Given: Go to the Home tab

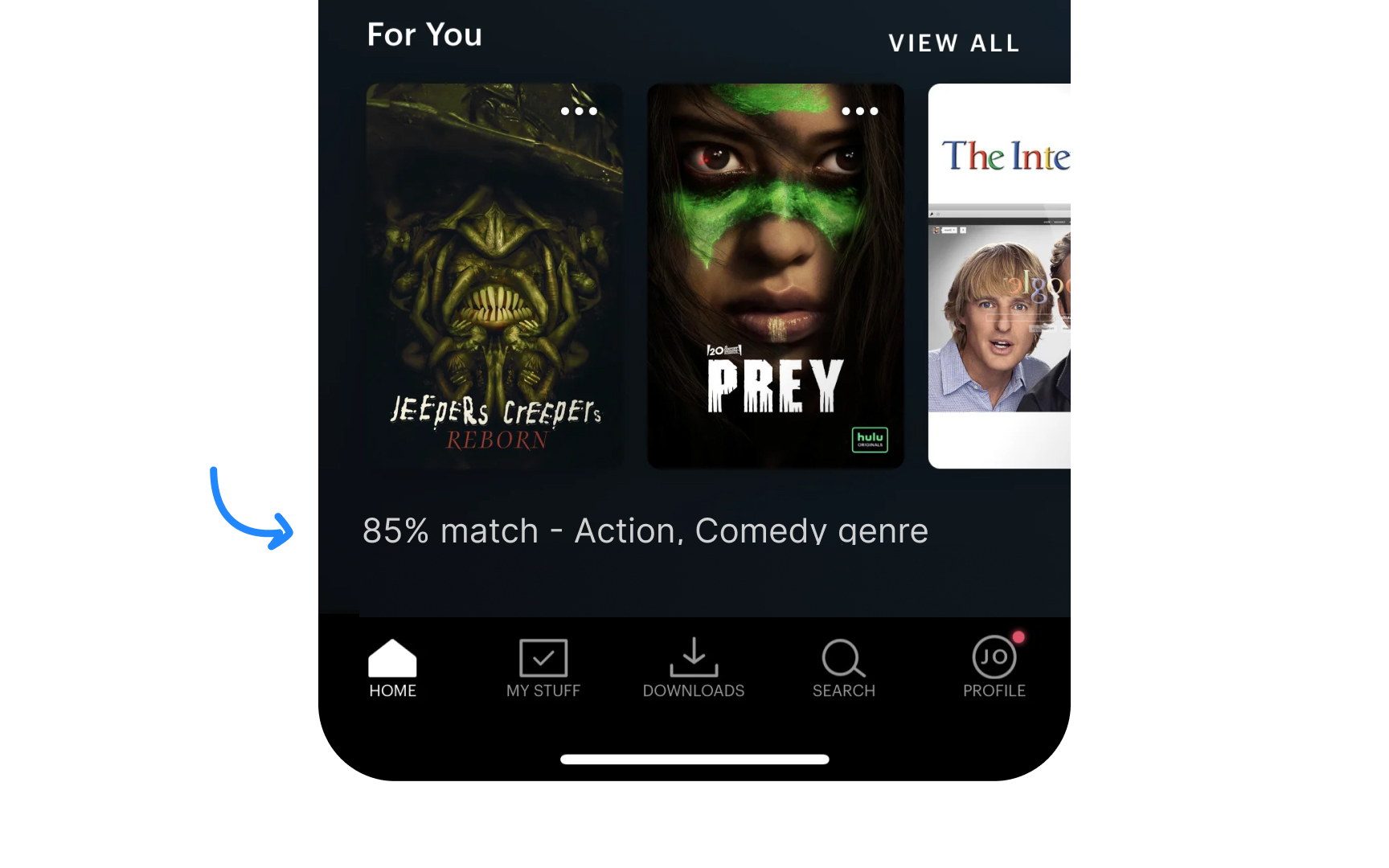Looking at the screenshot, I should (x=392, y=669).
